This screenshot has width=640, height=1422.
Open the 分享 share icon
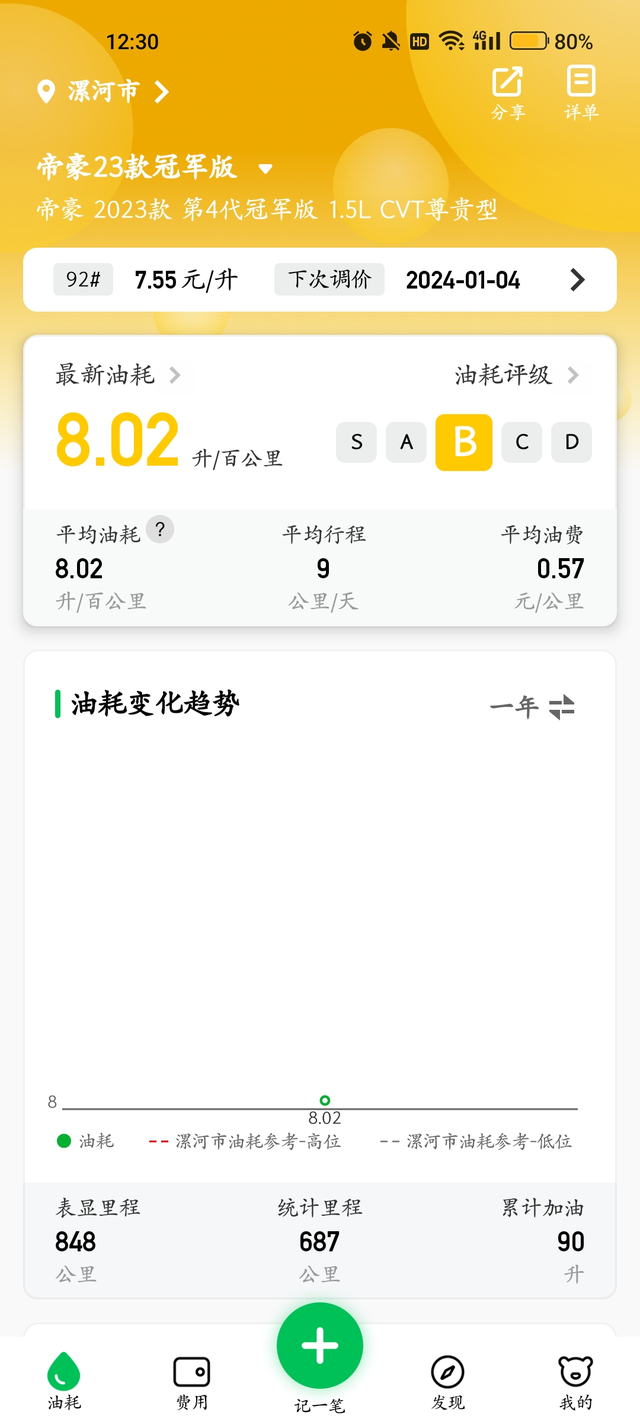pos(508,92)
